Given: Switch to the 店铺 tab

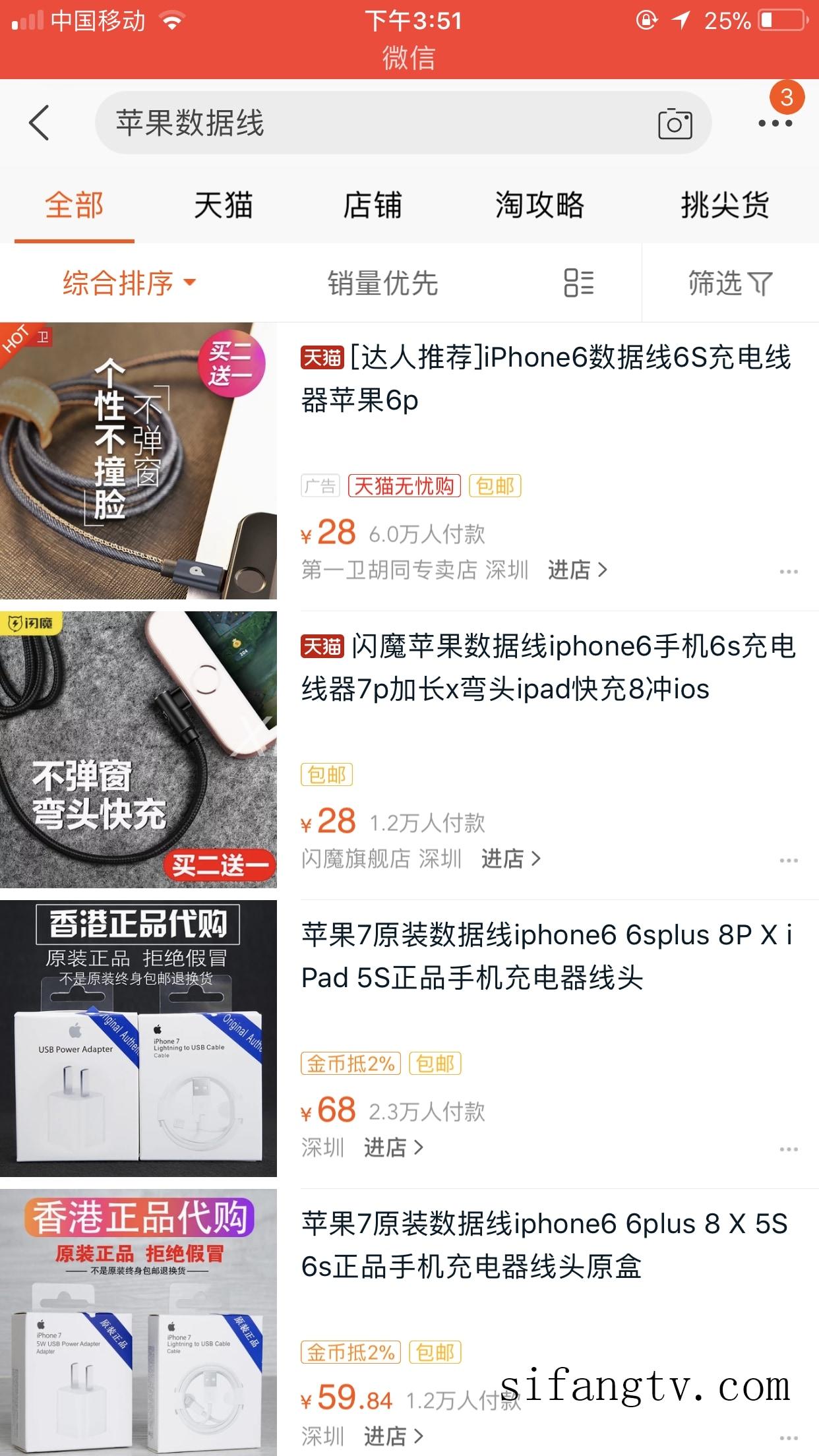Looking at the screenshot, I should [x=372, y=205].
